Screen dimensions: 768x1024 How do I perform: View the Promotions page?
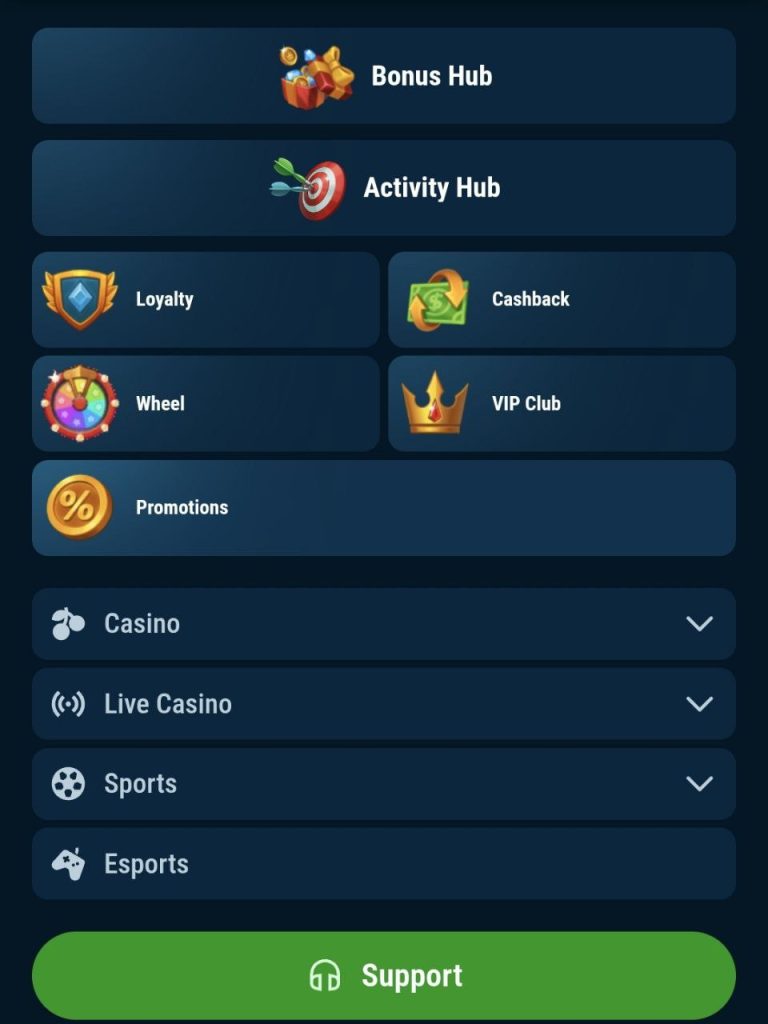[x=384, y=508]
